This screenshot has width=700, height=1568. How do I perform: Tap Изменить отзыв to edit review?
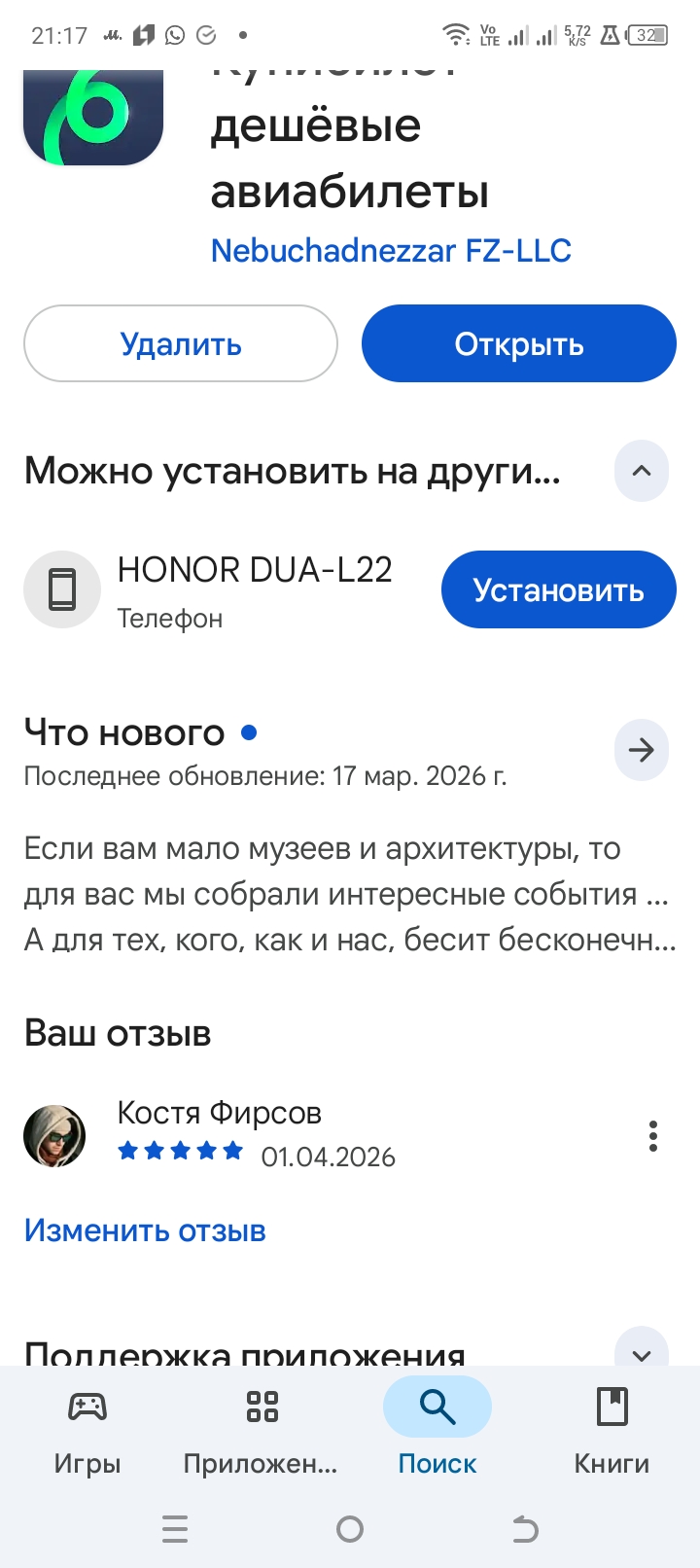coord(145,1230)
